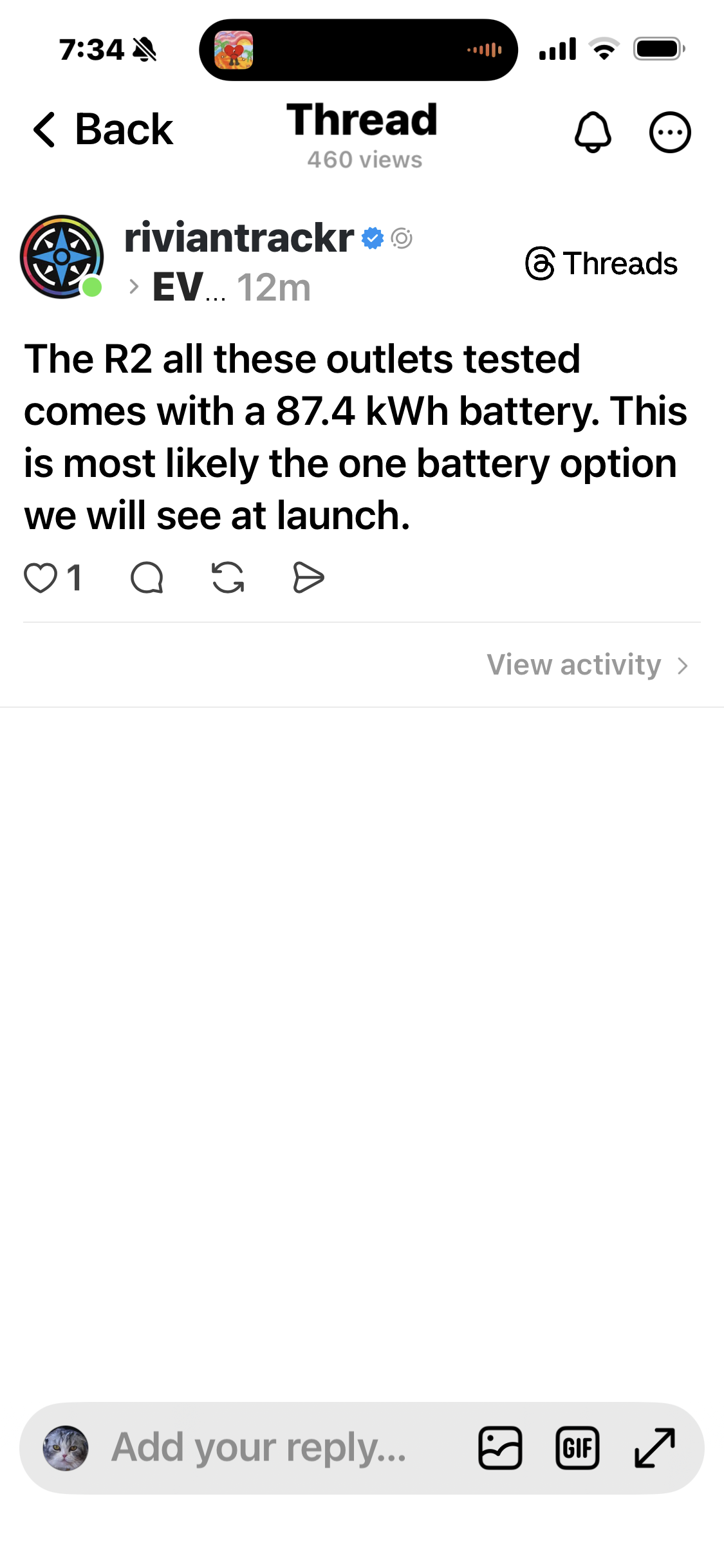
Task: Like riviantrackr's post with the heart
Action: (x=41, y=577)
